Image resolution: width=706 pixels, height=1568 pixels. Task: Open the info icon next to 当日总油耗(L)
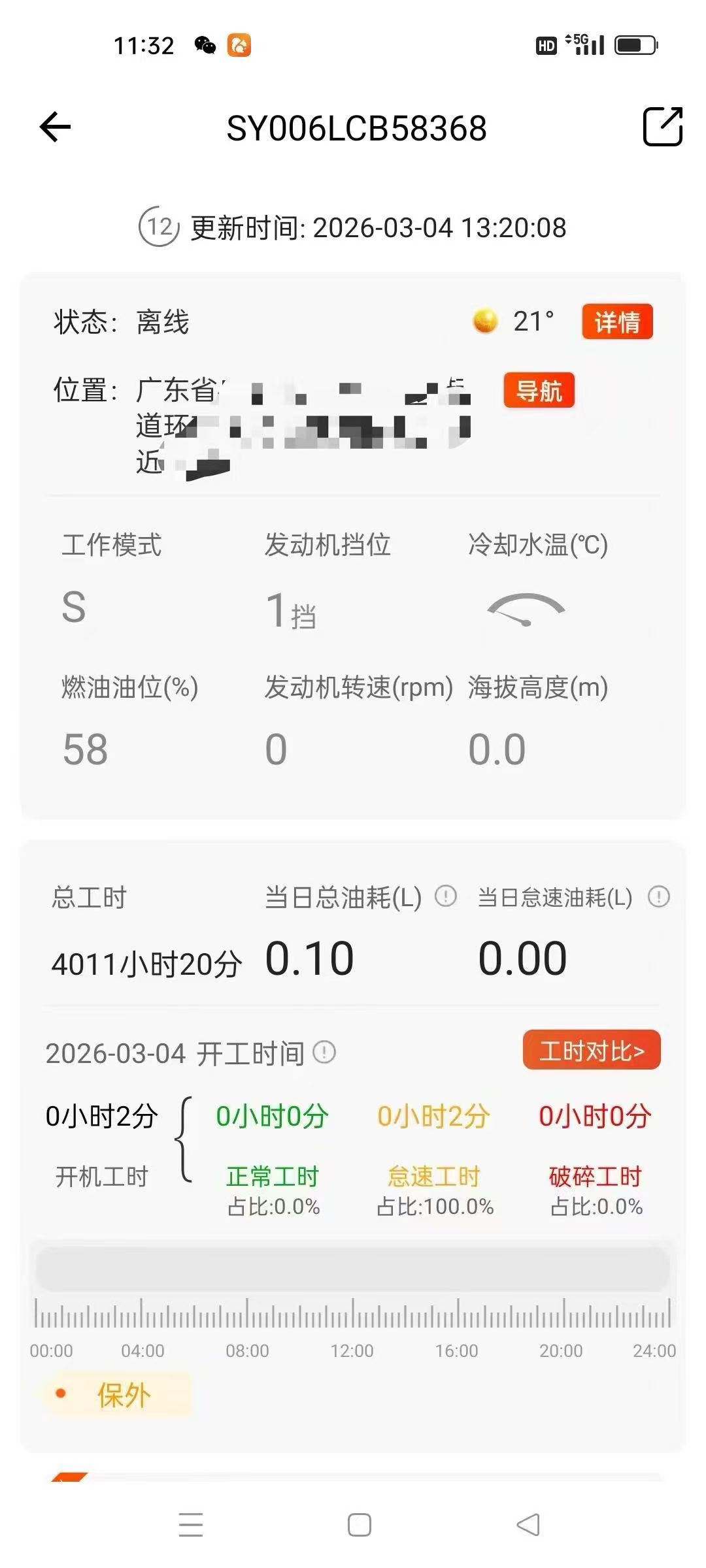coord(444,897)
